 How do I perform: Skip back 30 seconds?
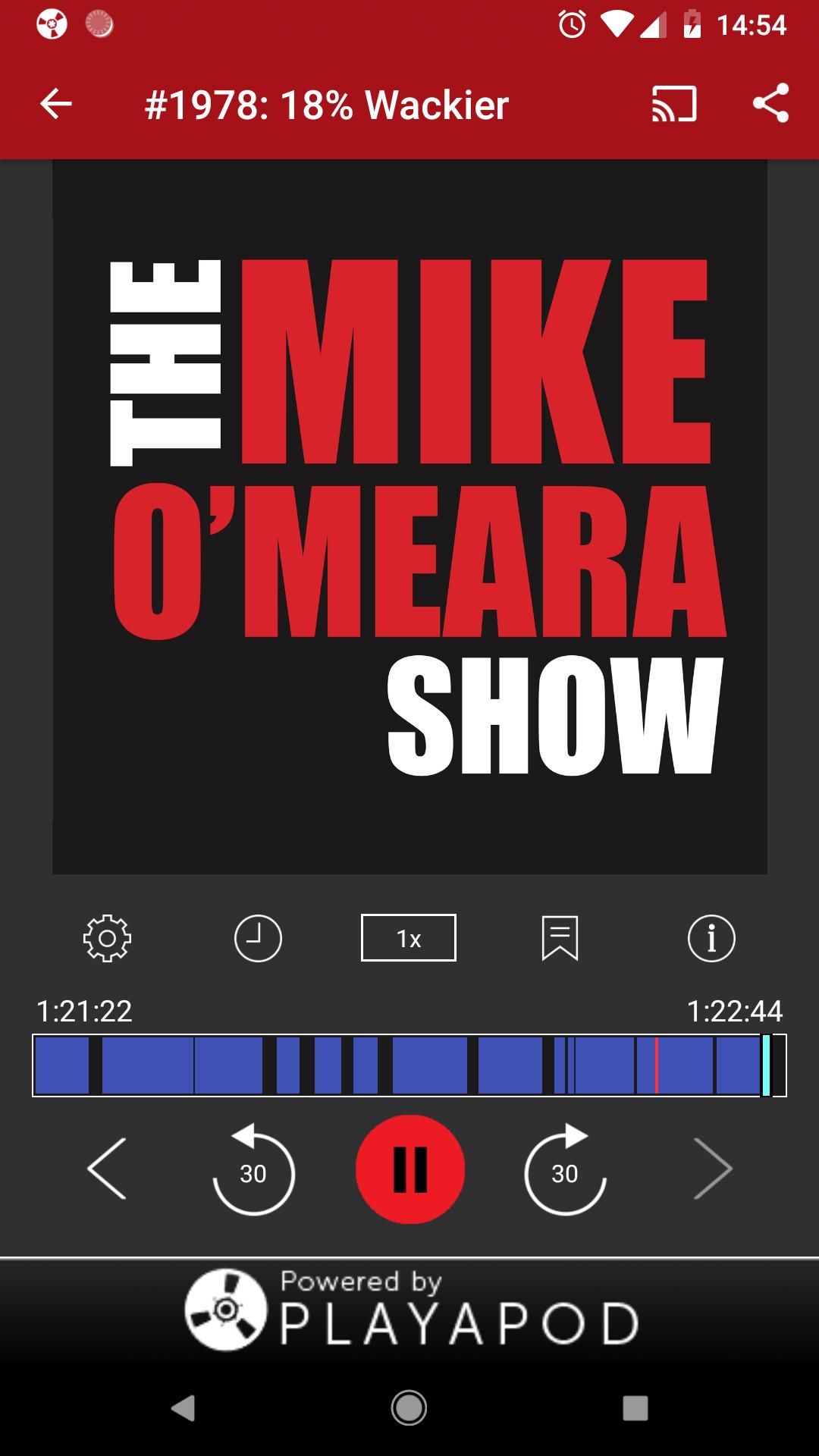click(253, 1169)
